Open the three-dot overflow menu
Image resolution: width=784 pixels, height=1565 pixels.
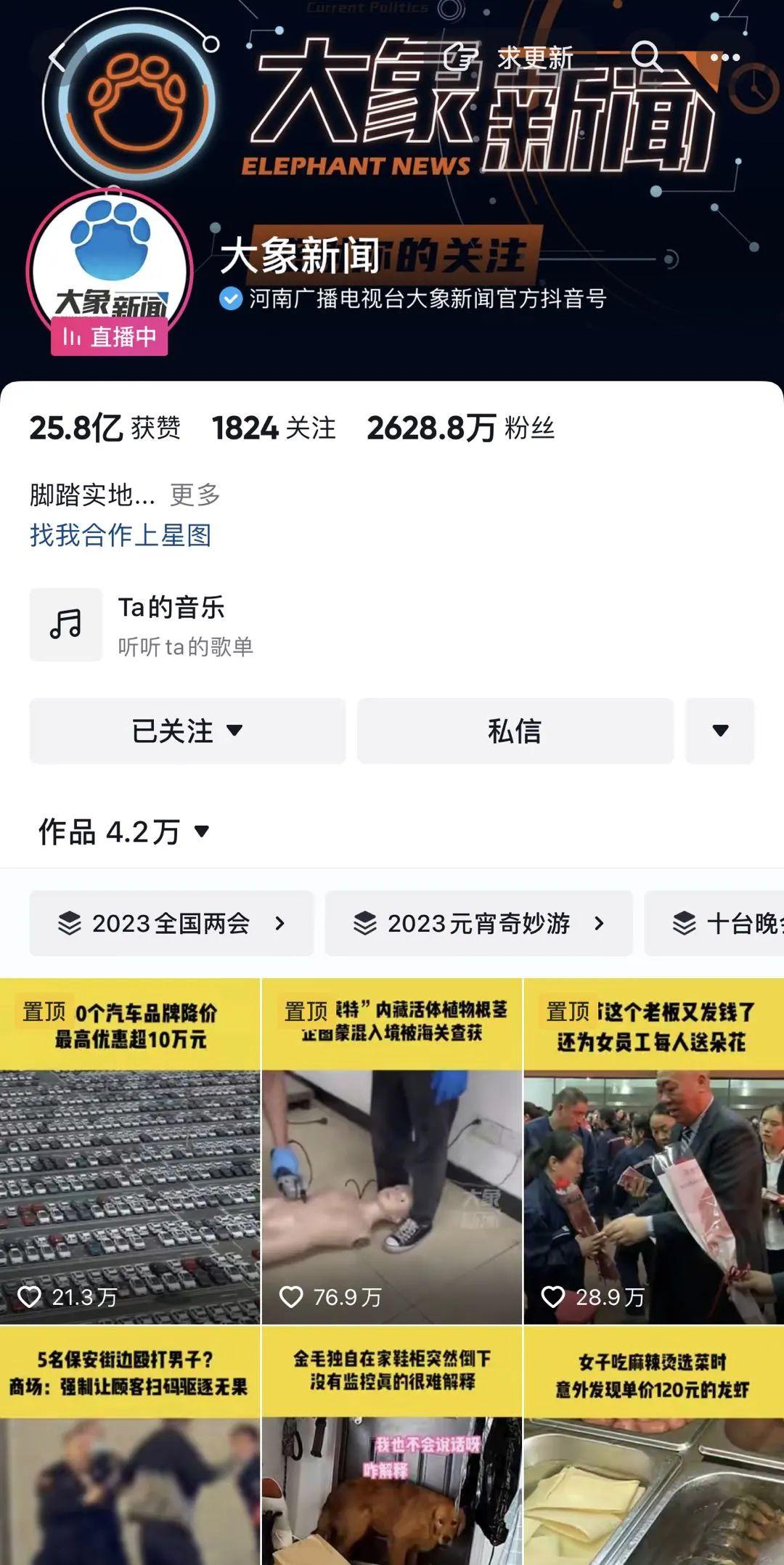click(724, 57)
